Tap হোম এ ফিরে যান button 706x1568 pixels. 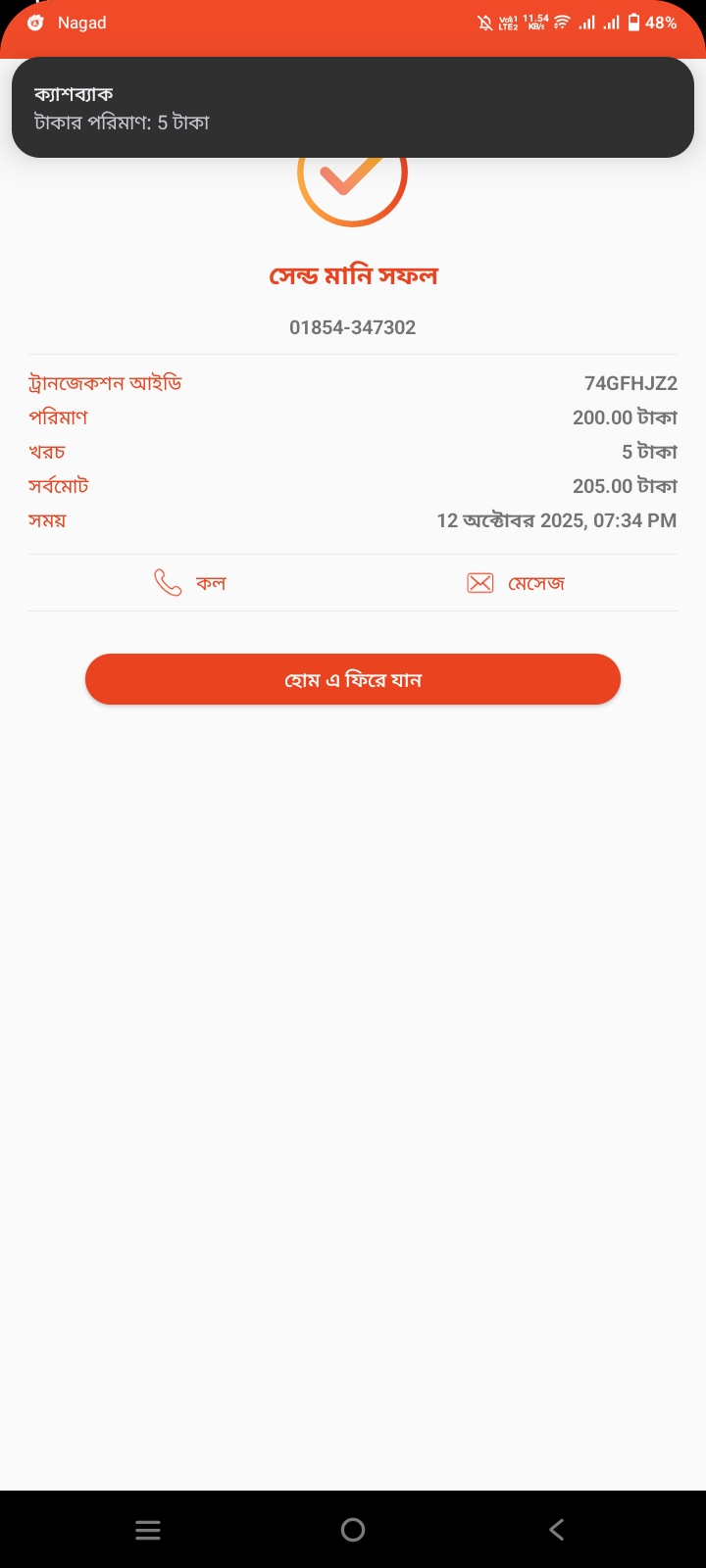[x=353, y=679]
